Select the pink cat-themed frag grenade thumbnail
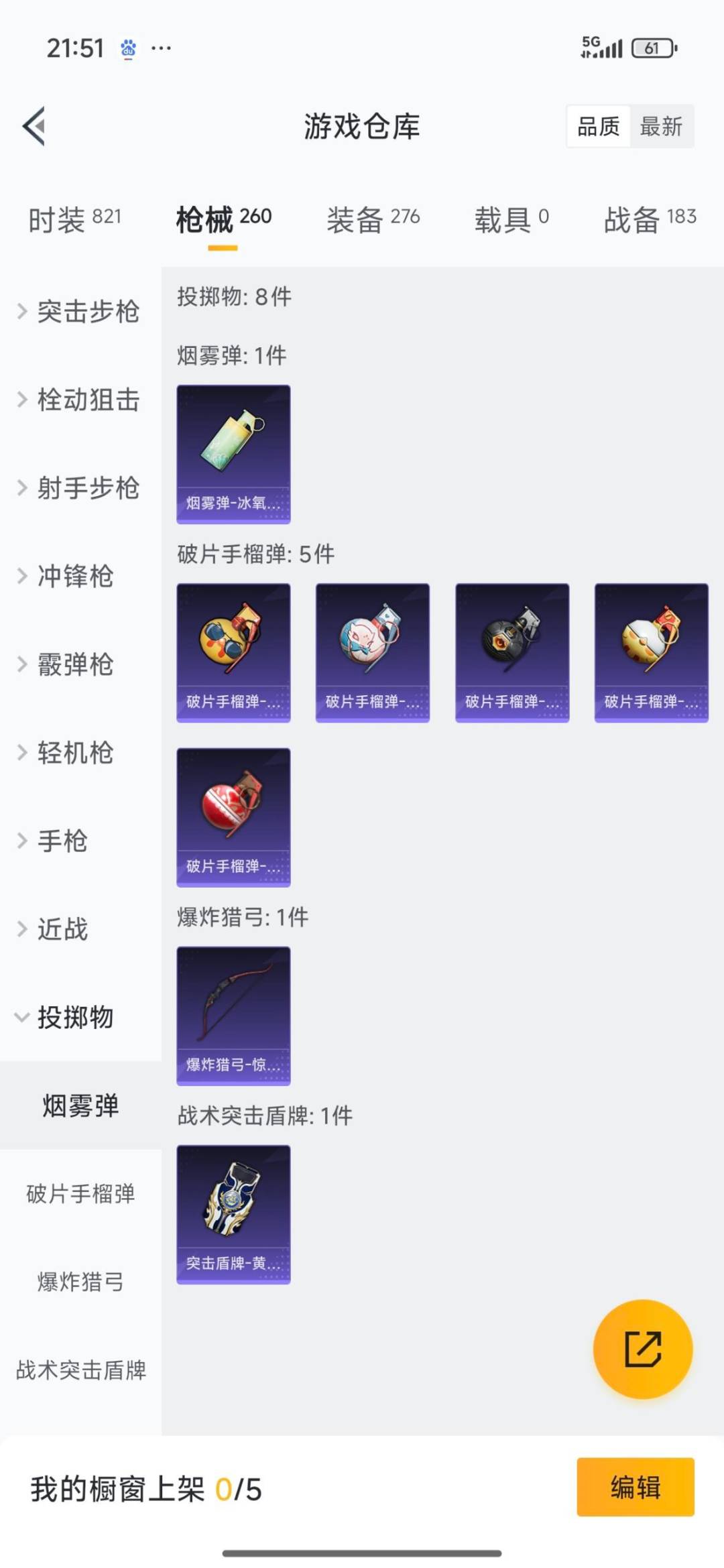This screenshot has width=724, height=1568. tap(372, 652)
